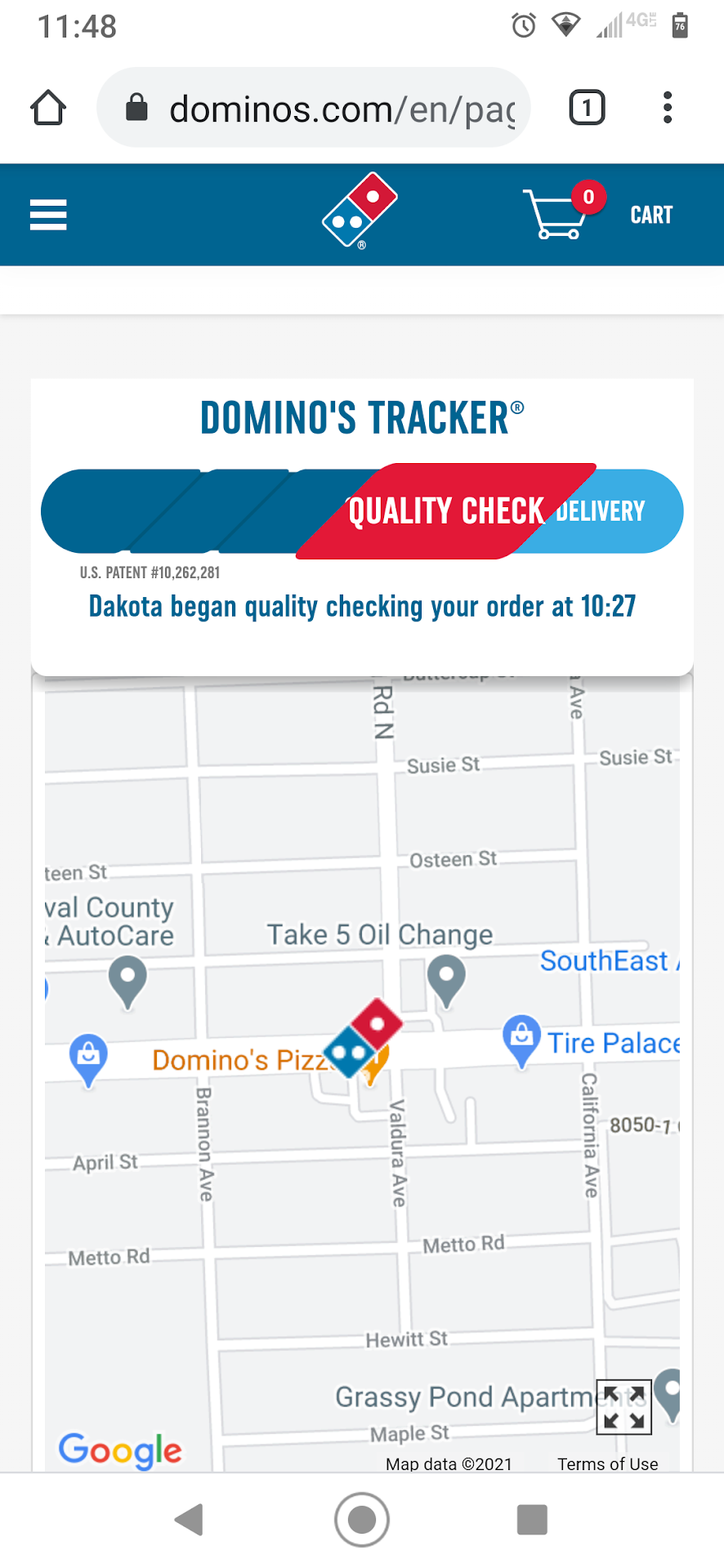Open the browser overflow menu
Screen dimensions: 724x1568
click(x=668, y=108)
